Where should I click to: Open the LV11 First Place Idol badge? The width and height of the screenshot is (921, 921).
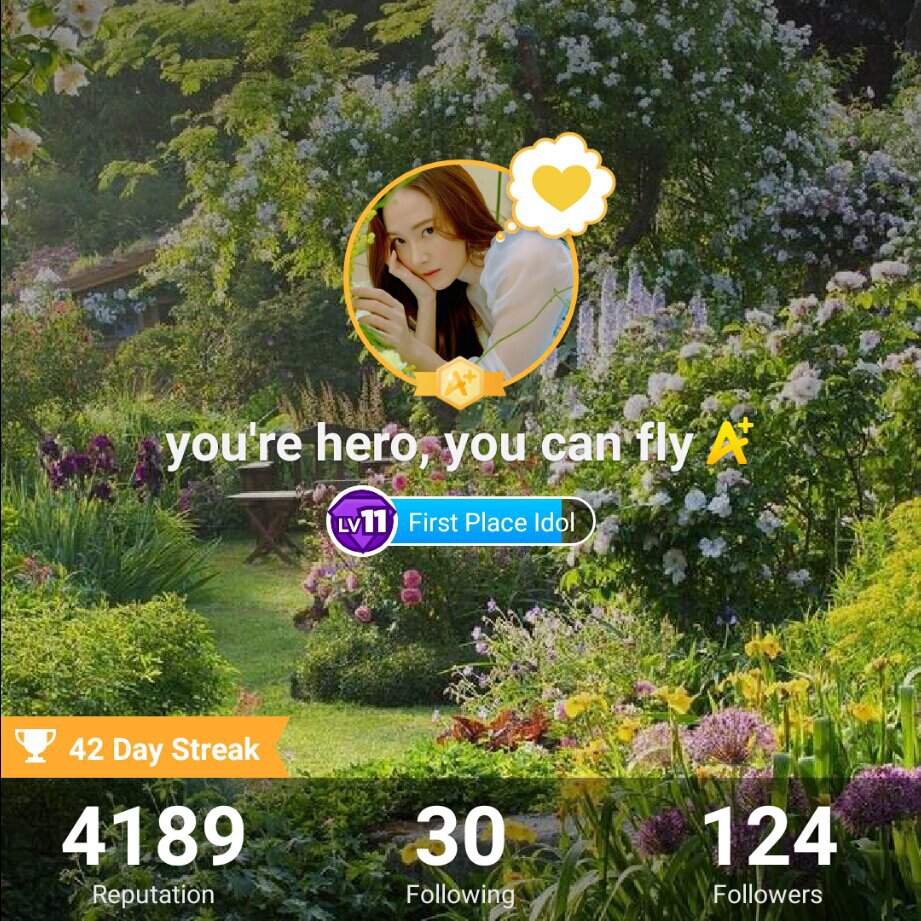[x=461, y=522]
